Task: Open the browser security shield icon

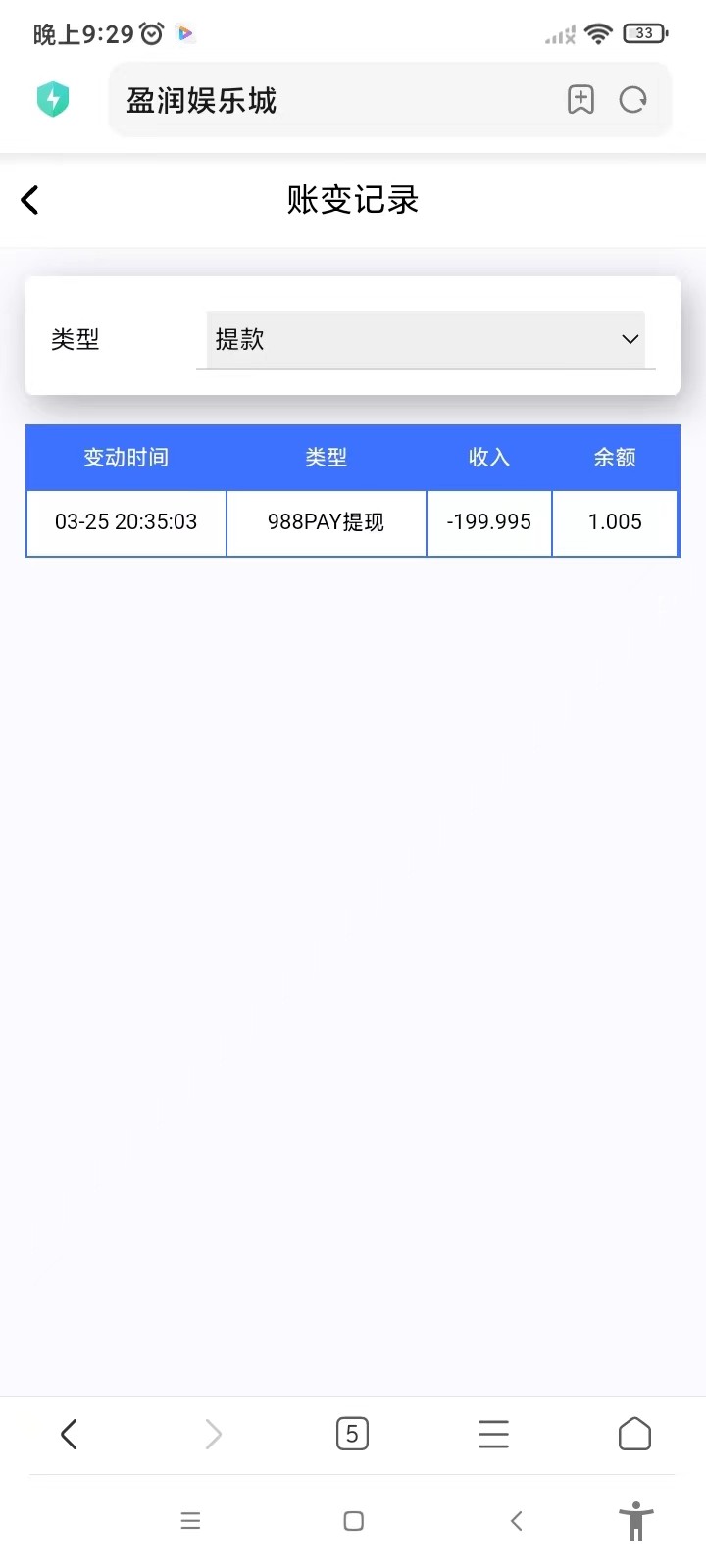Action: (x=53, y=99)
